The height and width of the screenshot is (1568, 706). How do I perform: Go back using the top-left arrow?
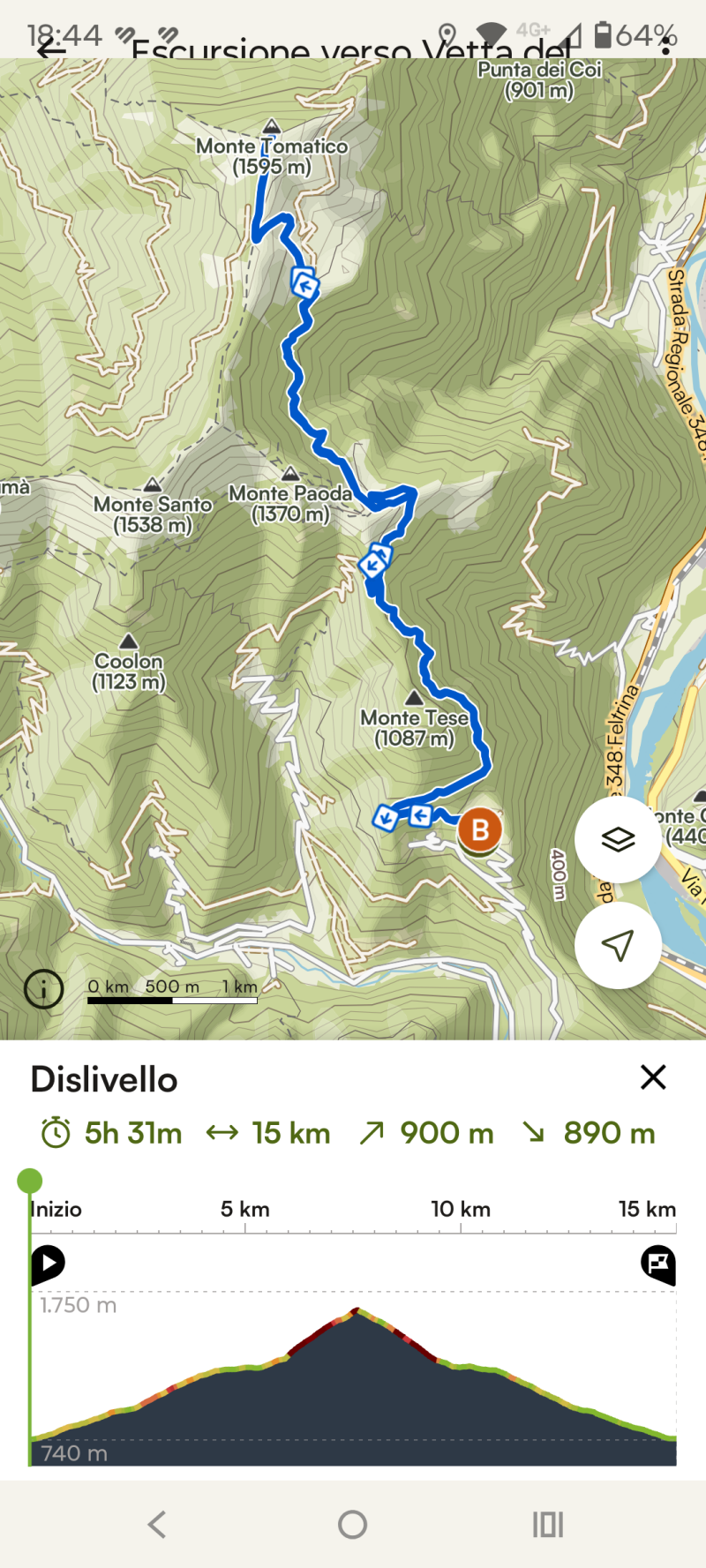click(x=51, y=49)
